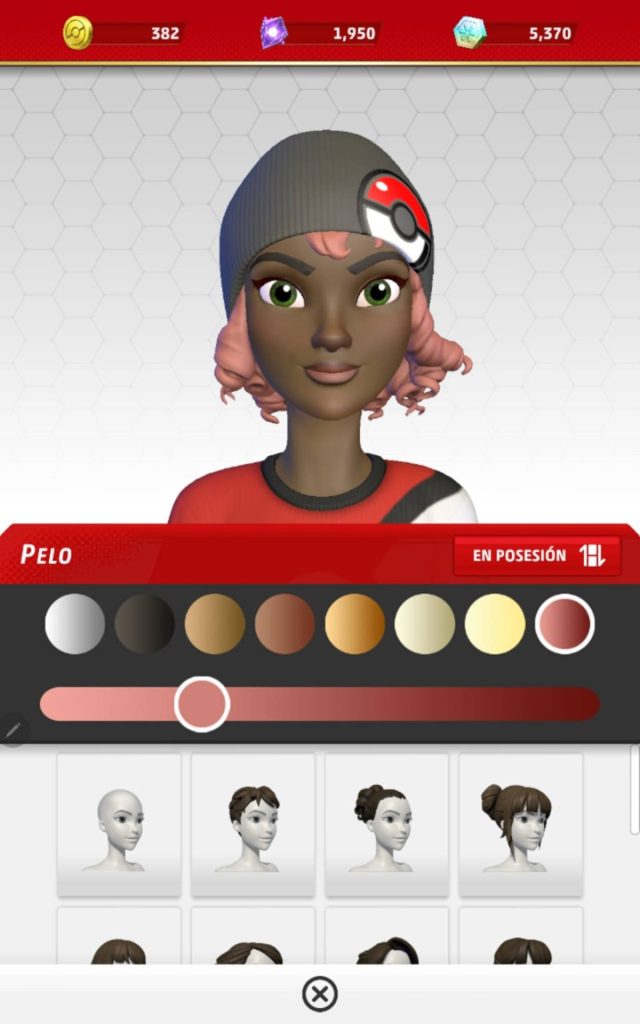Select the reddish-brown hair color swatch

285,624
